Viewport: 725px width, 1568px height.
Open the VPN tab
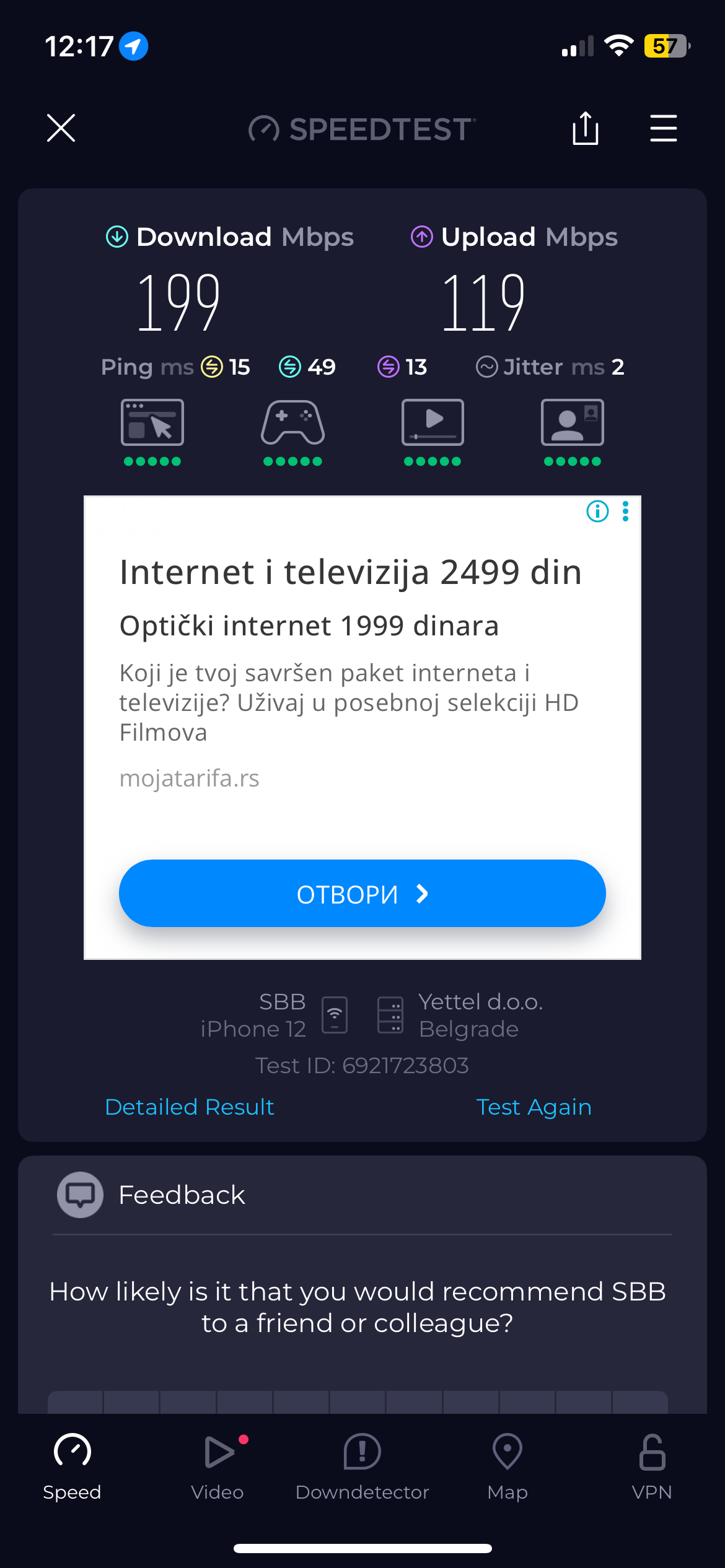pyautogui.click(x=652, y=1466)
